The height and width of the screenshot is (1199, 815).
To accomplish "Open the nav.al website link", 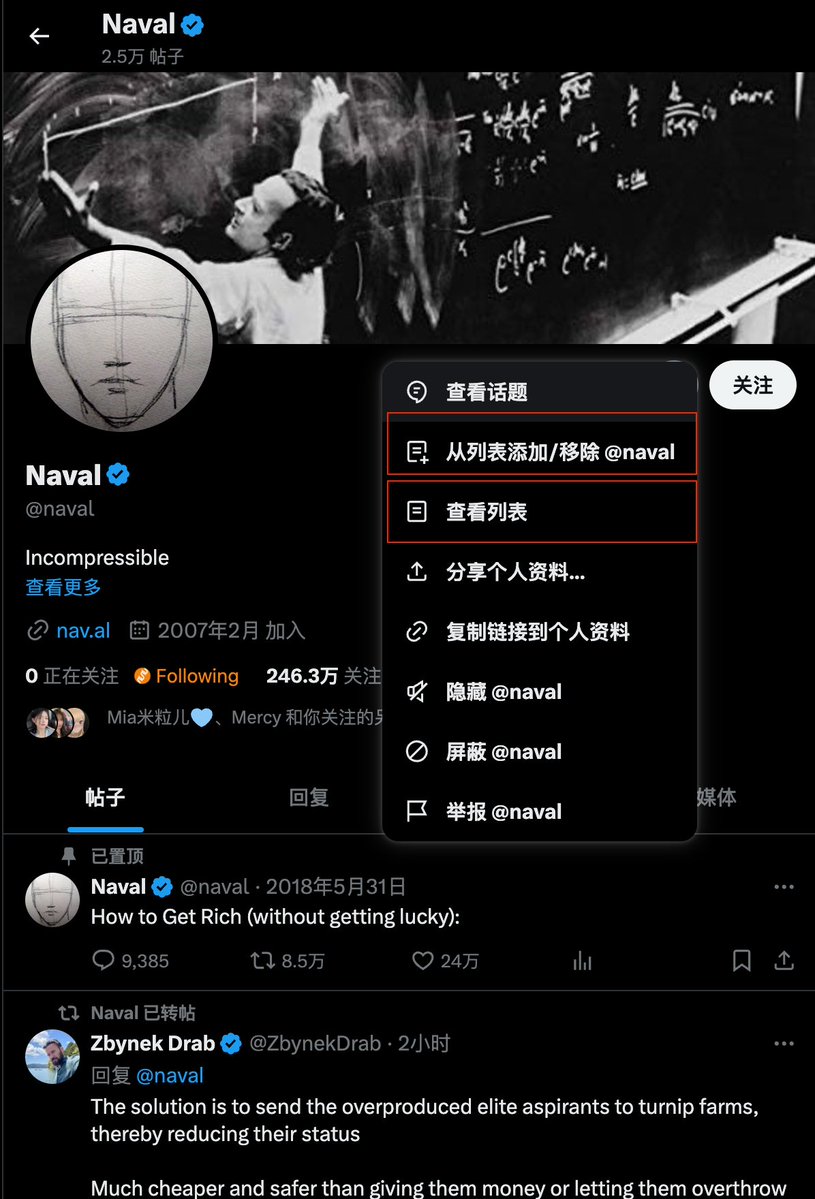I will [x=81, y=631].
